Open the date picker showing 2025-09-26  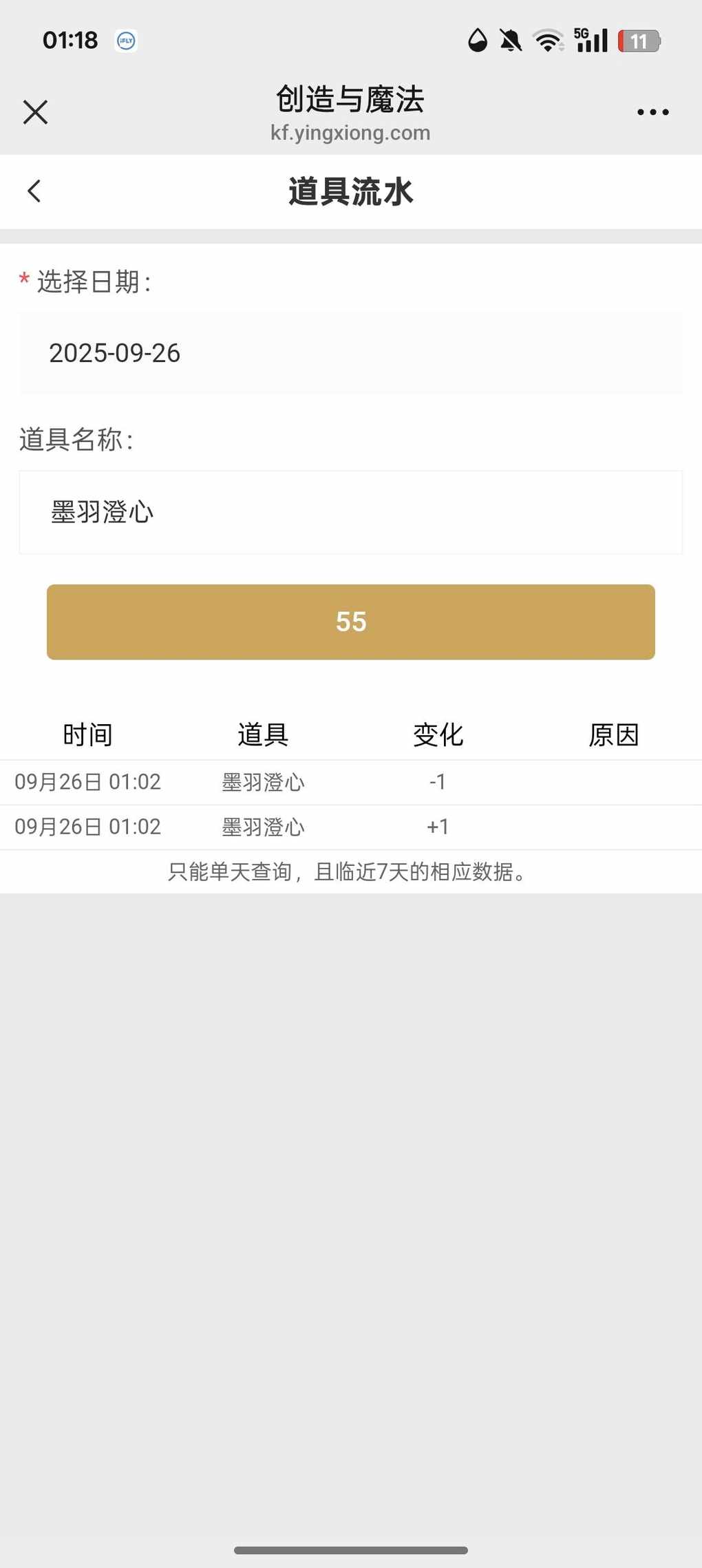(x=350, y=353)
